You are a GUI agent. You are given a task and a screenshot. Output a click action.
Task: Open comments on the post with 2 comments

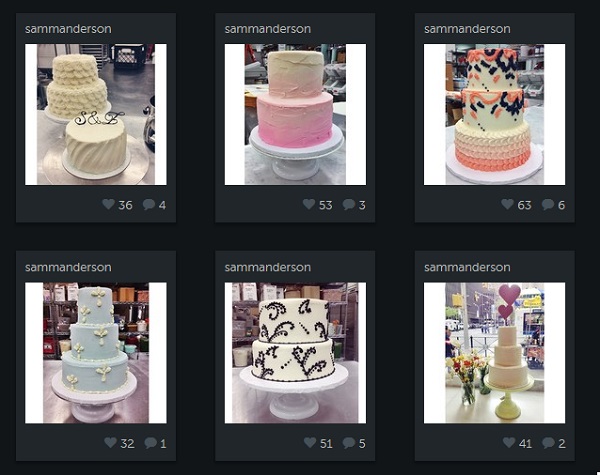[548, 443]
